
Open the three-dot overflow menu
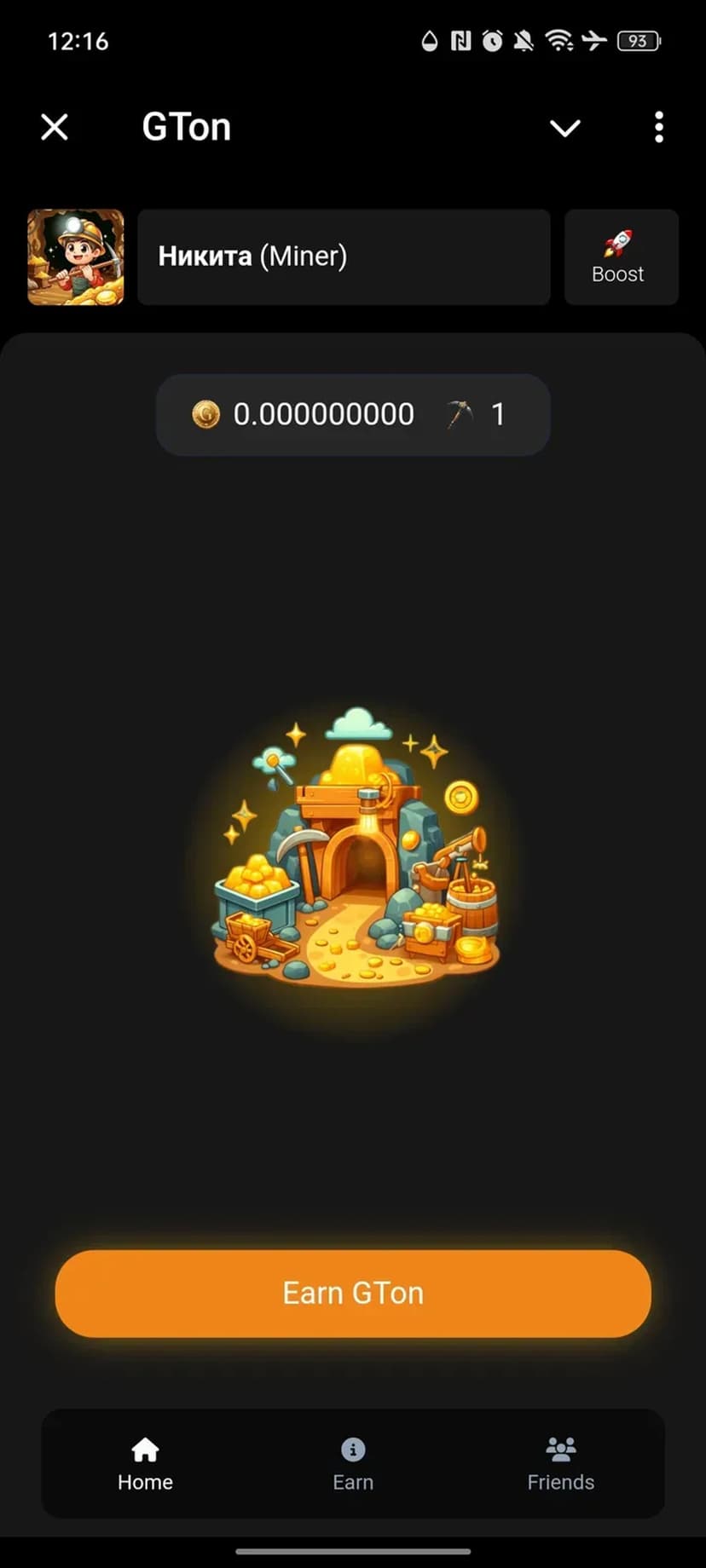click(658, 128)
